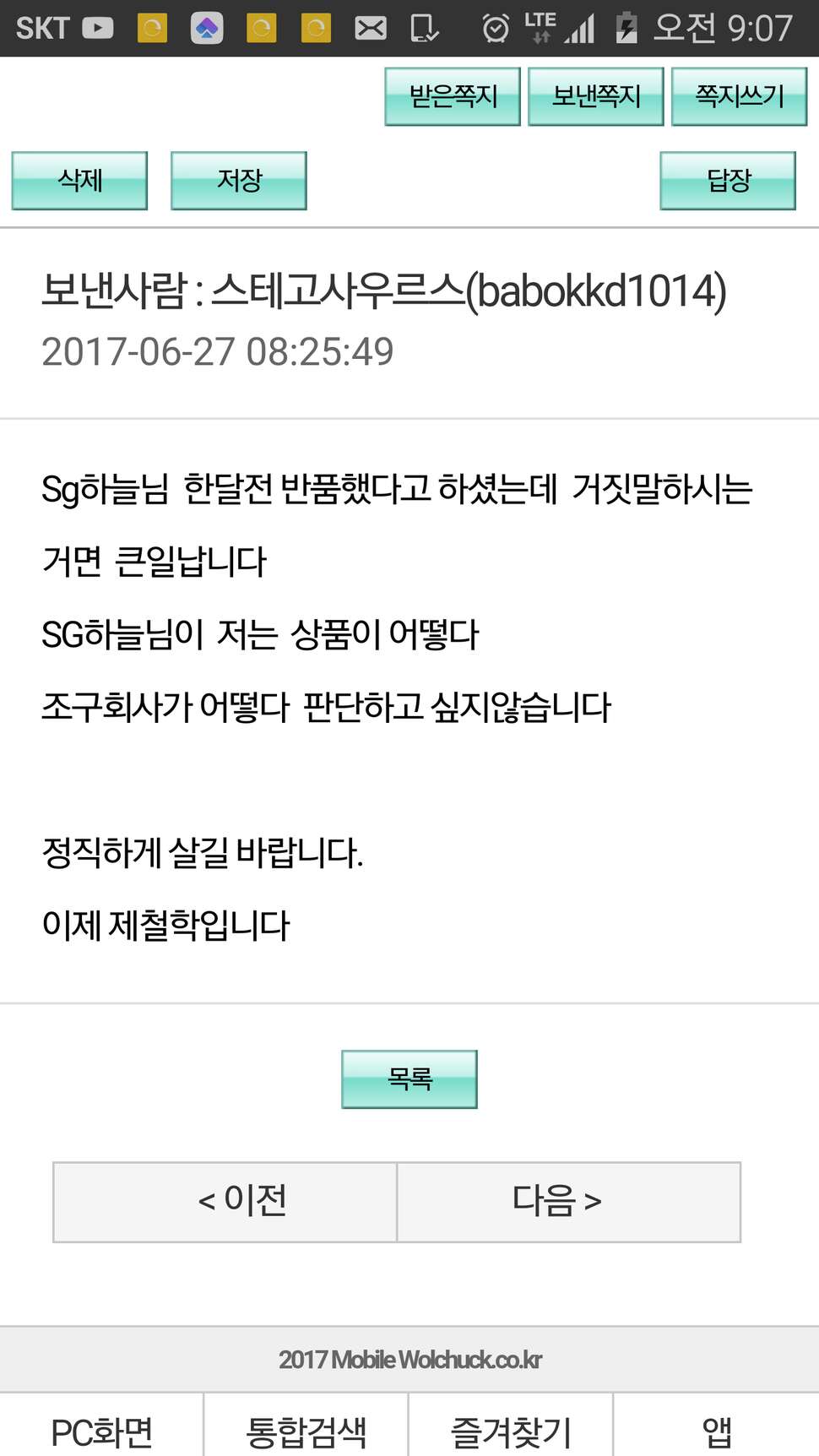This screenshot has width=819, height=1456.
Task: Open the 앱 tab
Action: pyautogui.click(x=717, y=1430)
